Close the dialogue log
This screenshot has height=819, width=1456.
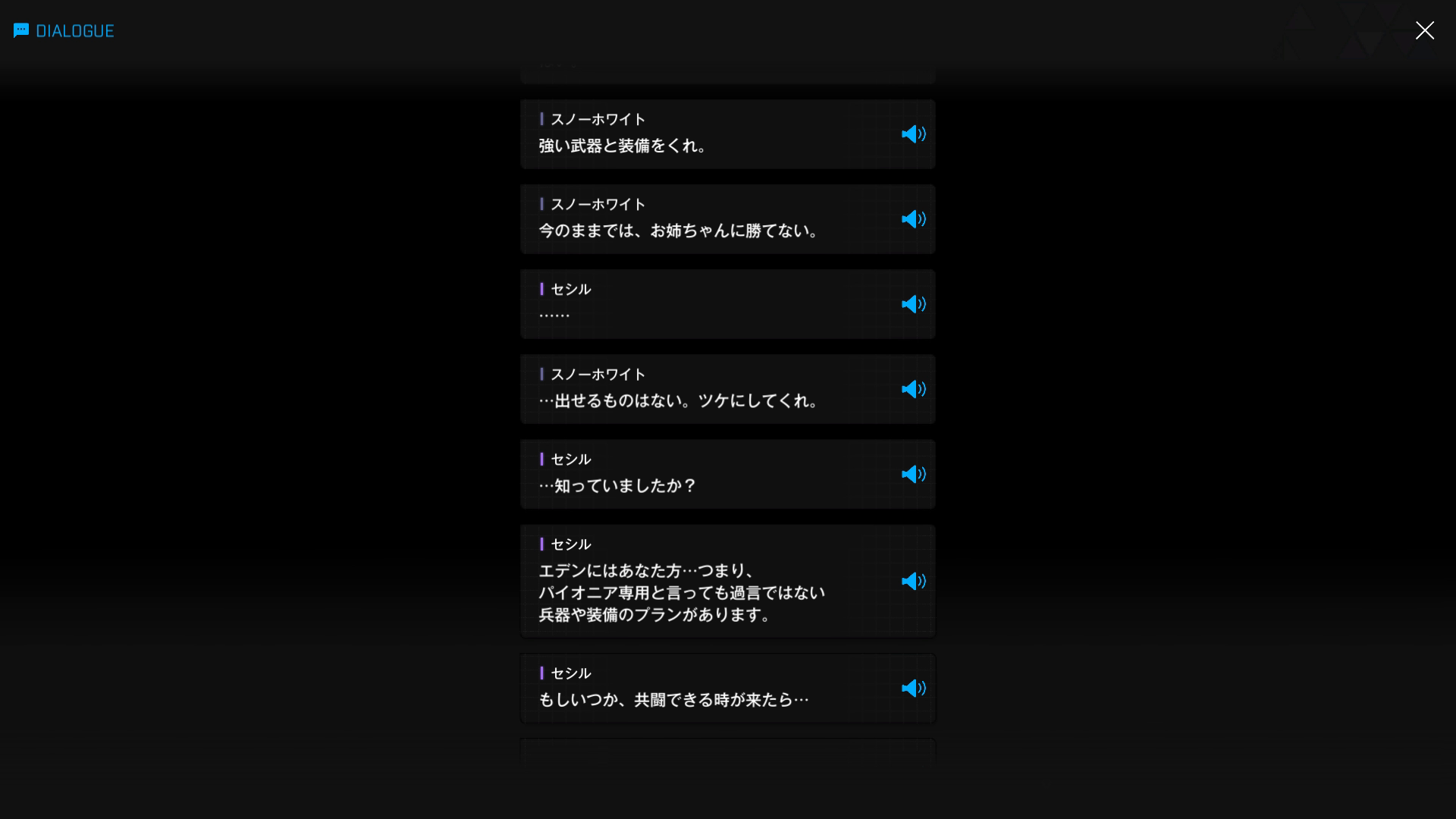coord(1424,30)
